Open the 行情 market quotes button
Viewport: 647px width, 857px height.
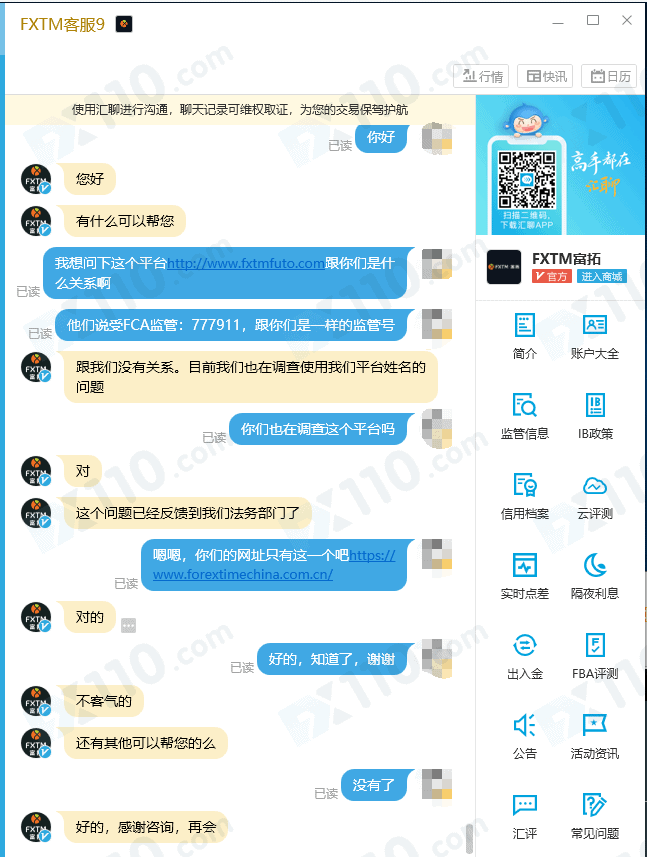click(482, 76)
